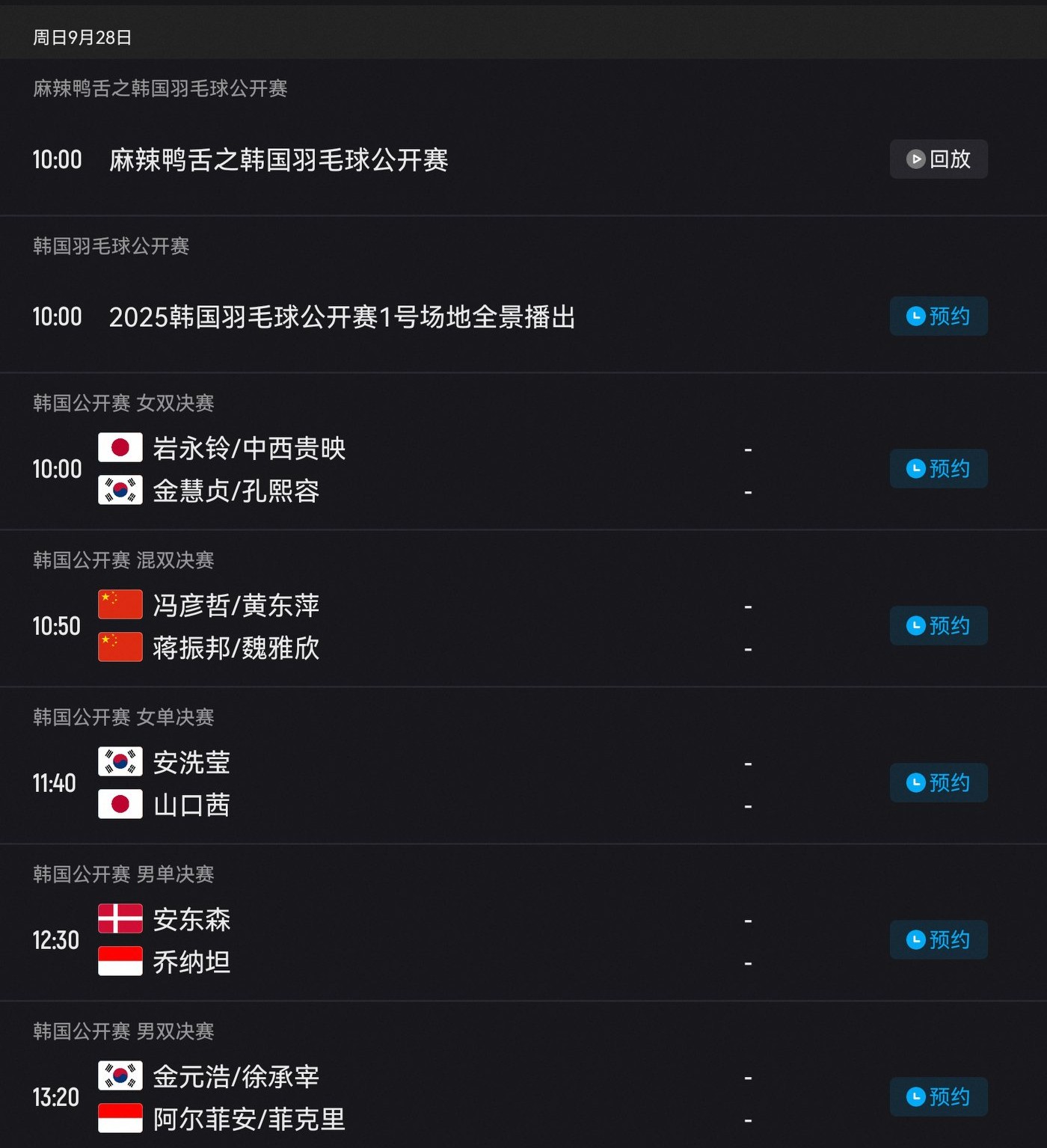The width and height of the screenshot is (1047, 1148).
Task: Tap 预约 for 男单决赛 安东森 vs 乔纳坦
Action: point(938,940)
